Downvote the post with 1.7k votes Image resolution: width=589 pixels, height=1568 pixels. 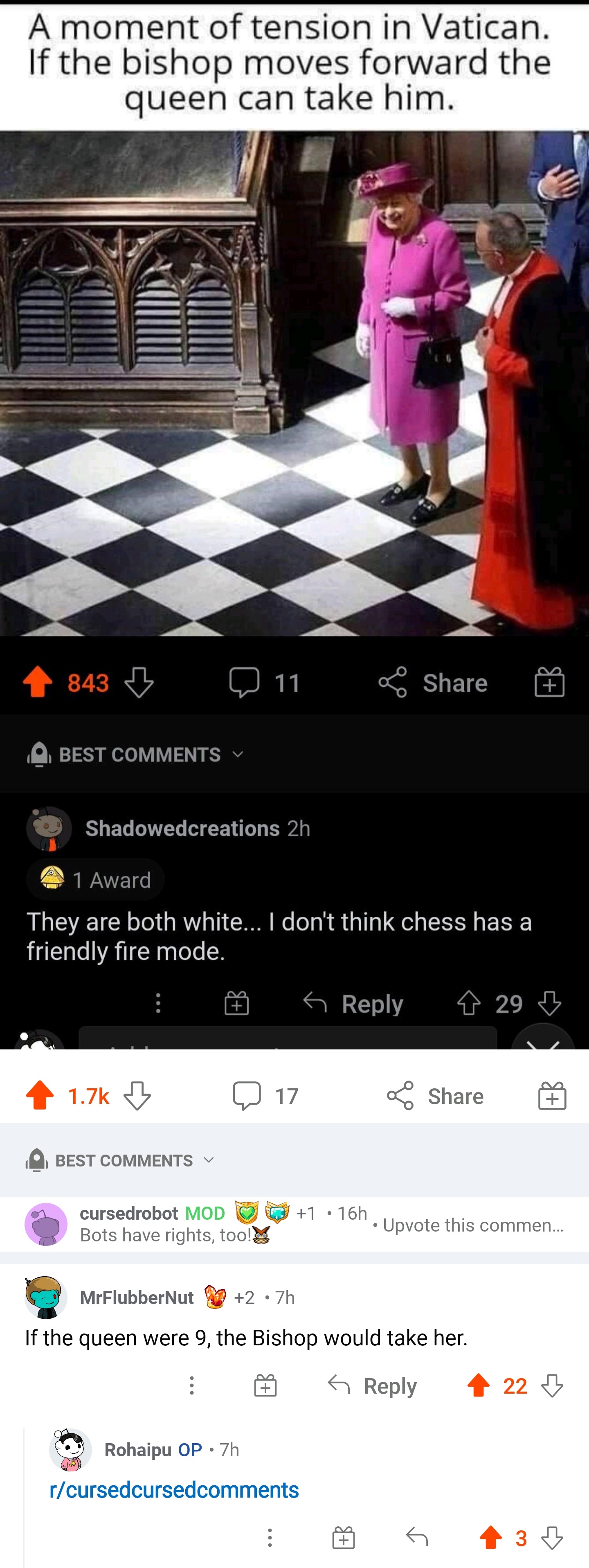[x=137, y=1096]
